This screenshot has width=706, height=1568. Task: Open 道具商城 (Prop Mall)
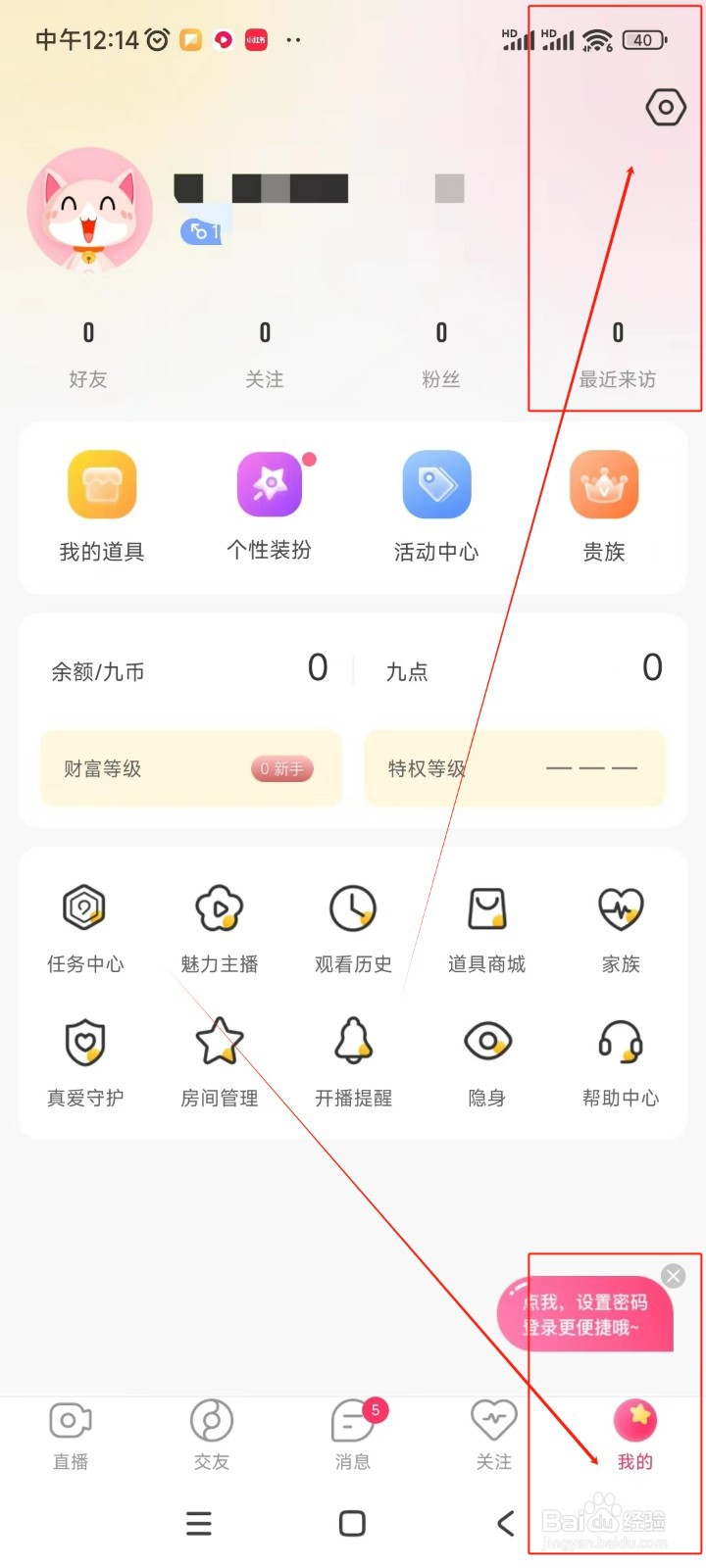486,926
